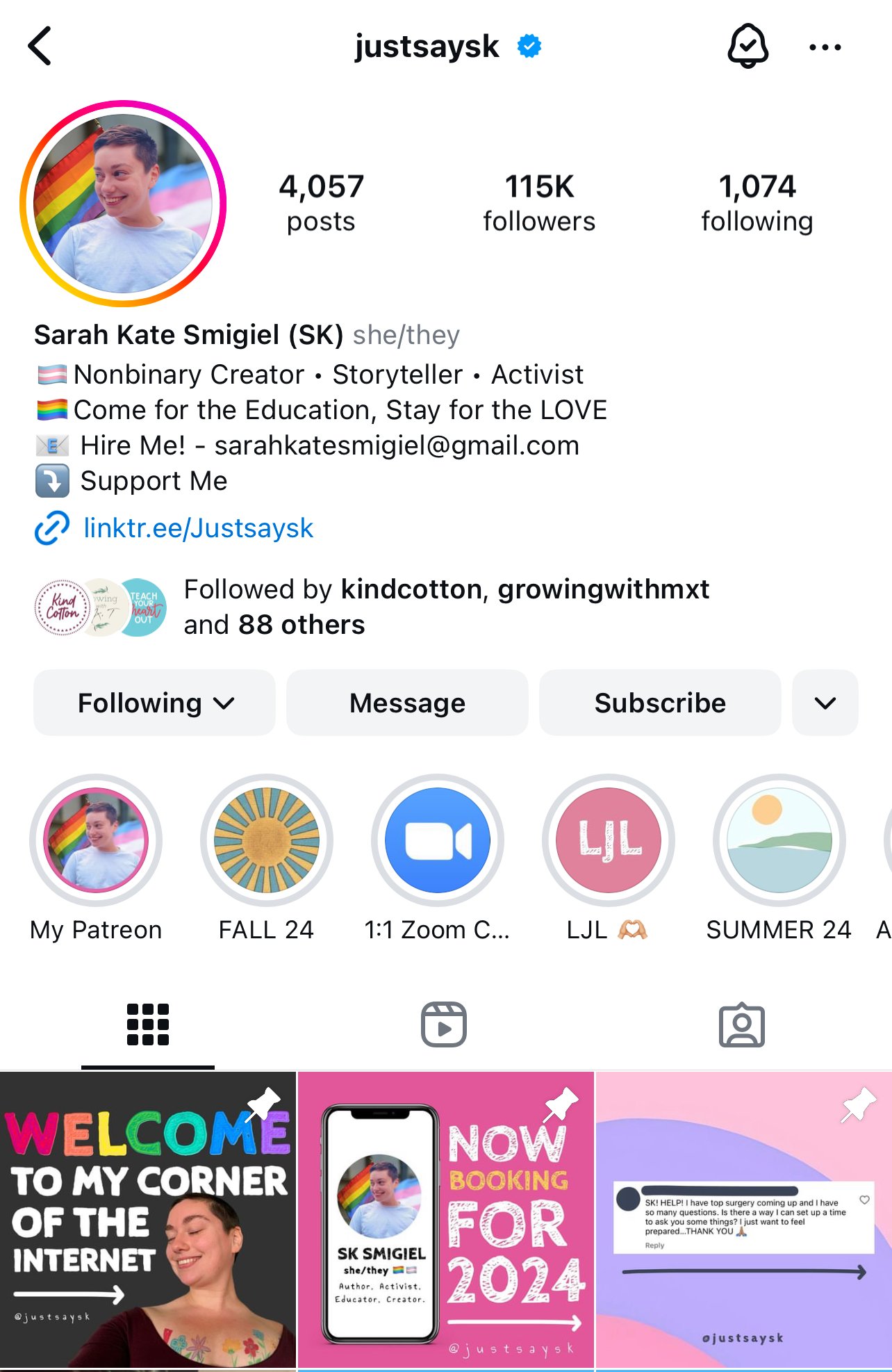Open the linktr.ee/Justsaysk link
The width and height of the screenshot is (892, 1372).
pyautogui.click(x=198, y=528)
